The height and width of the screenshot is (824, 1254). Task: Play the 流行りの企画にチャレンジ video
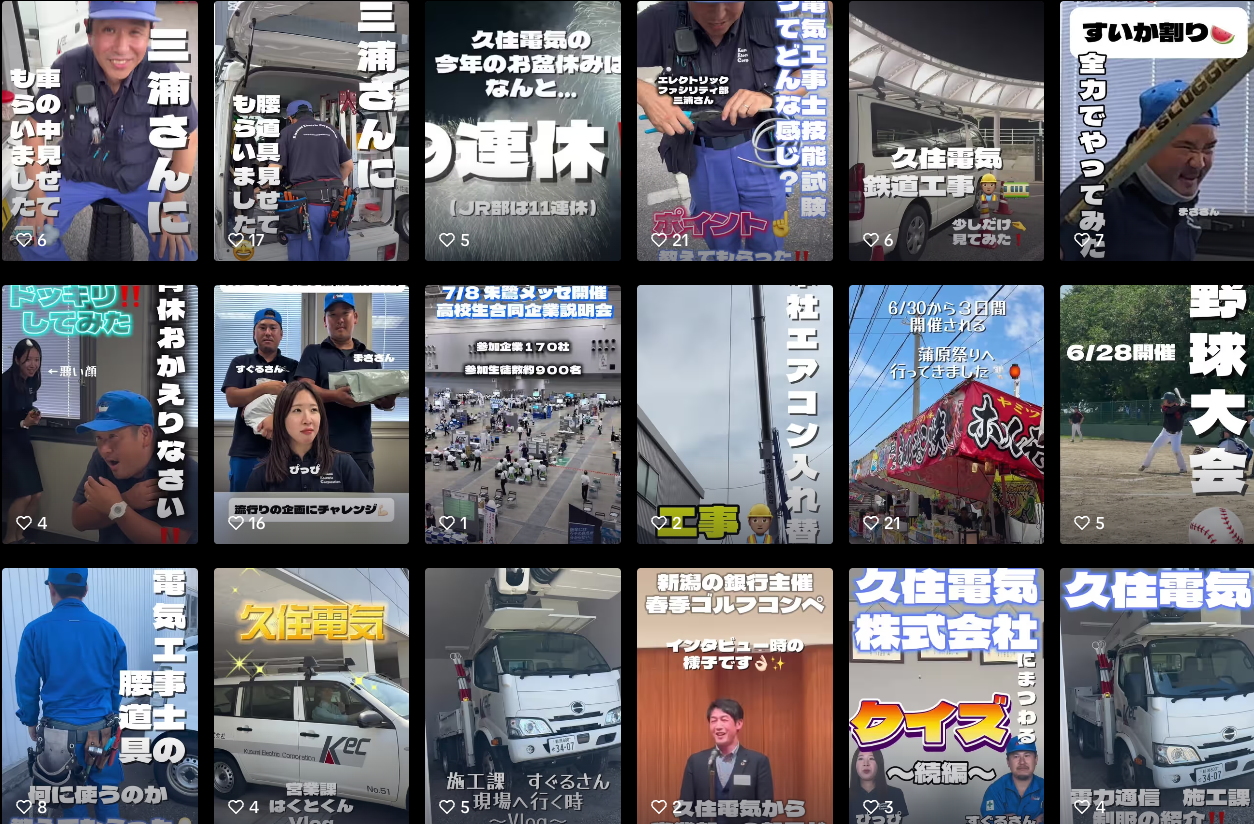pyautogui.click(x=311, y=414)
